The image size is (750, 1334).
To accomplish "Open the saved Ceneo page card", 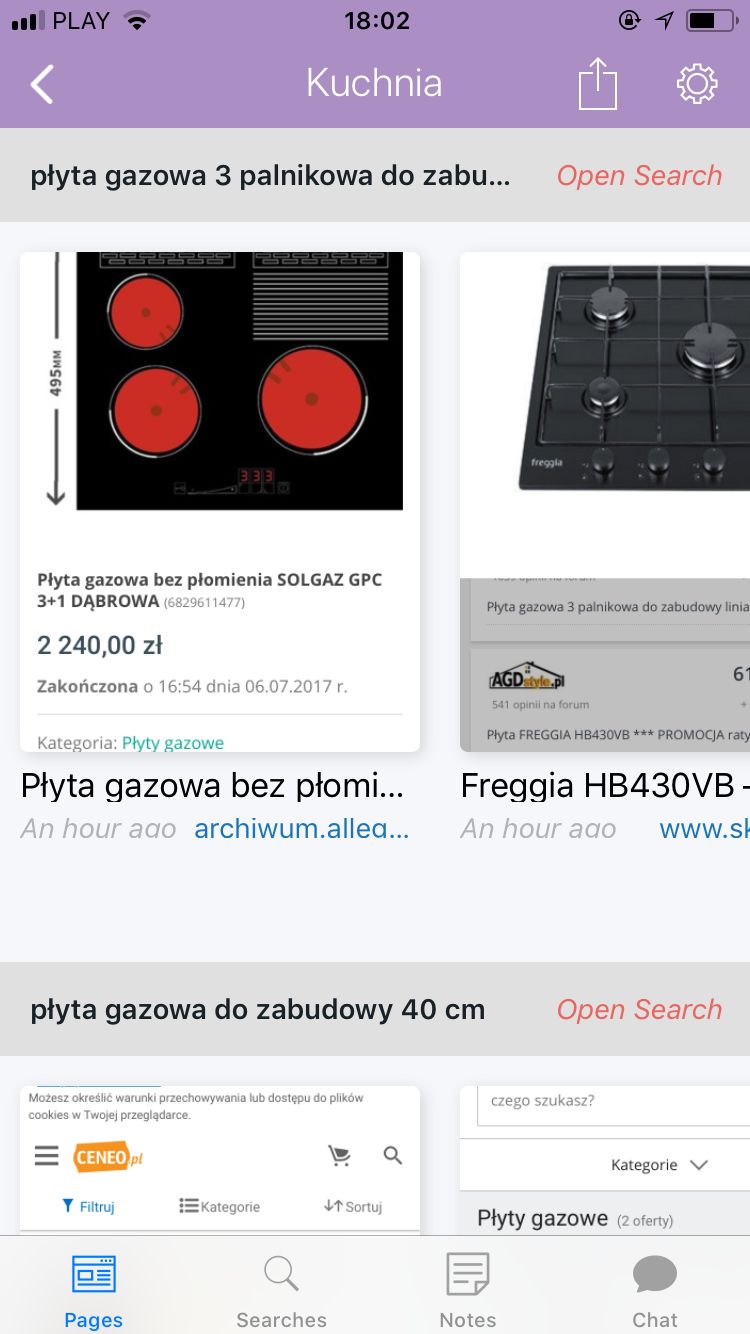I will [x=220, y=1160].
